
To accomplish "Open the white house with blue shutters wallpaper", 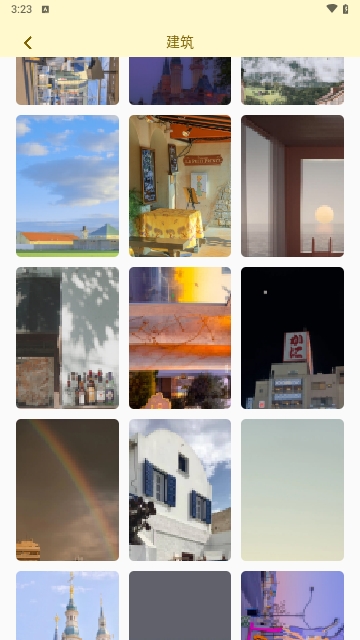I will pos(180,490).
